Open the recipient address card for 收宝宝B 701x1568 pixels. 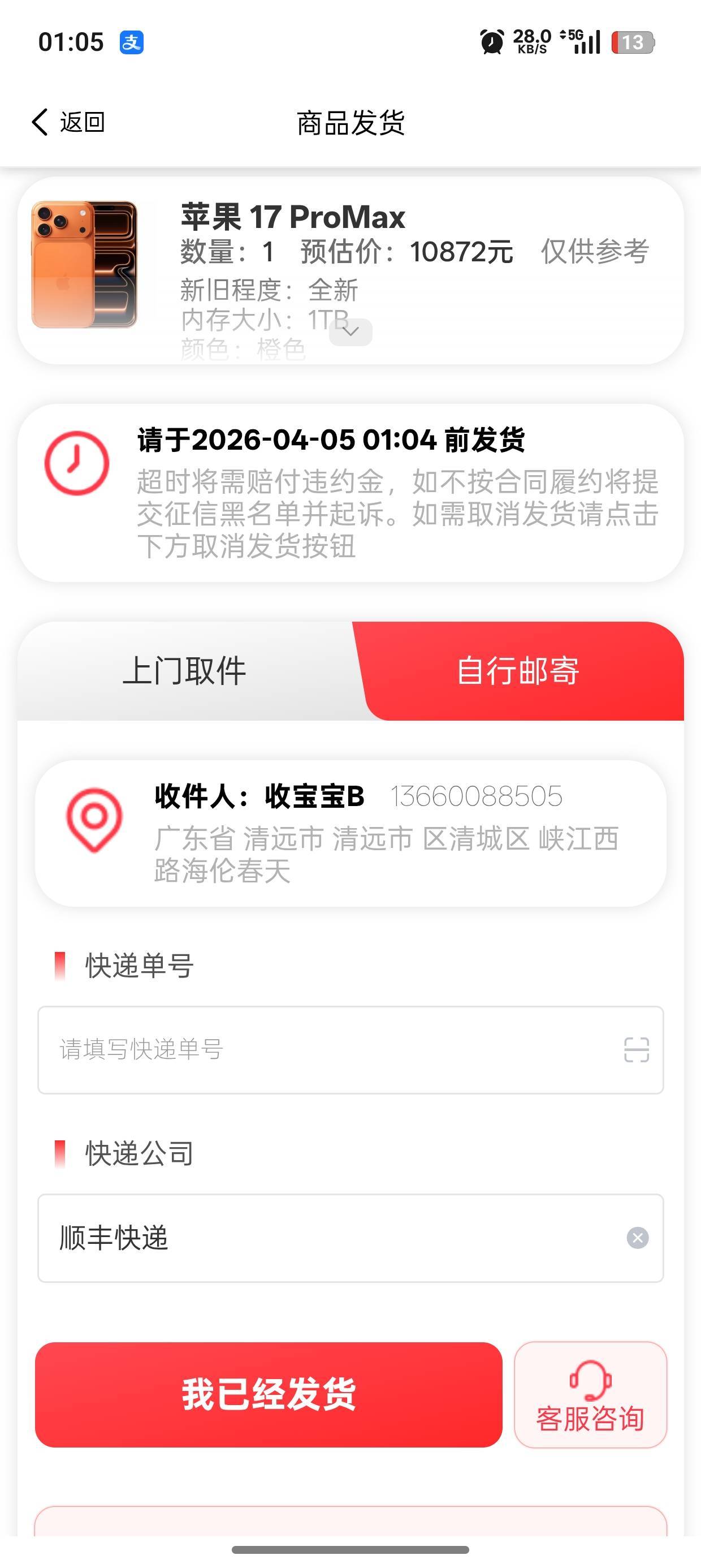(350, 833)
